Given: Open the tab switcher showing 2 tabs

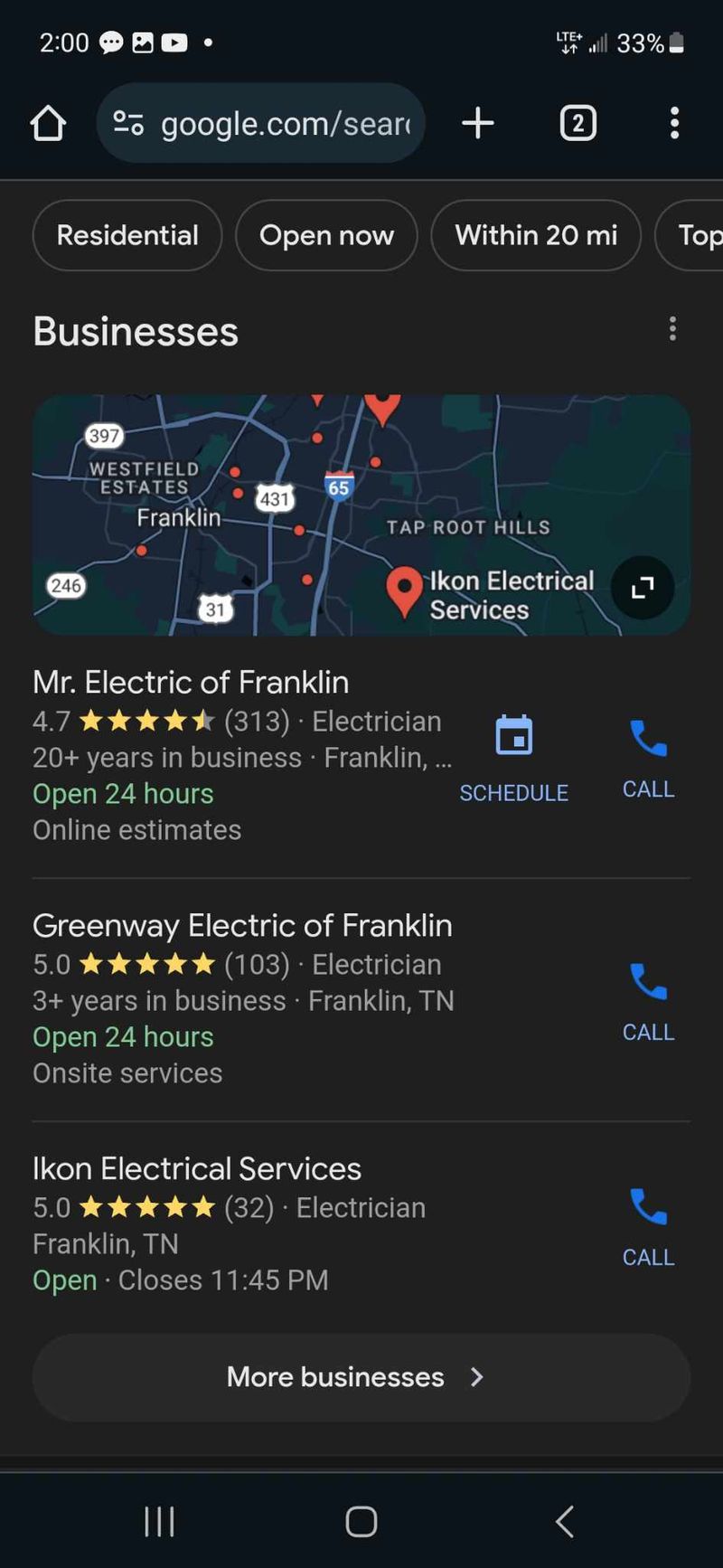Looking at the screenshot, I should coord(578,123).
